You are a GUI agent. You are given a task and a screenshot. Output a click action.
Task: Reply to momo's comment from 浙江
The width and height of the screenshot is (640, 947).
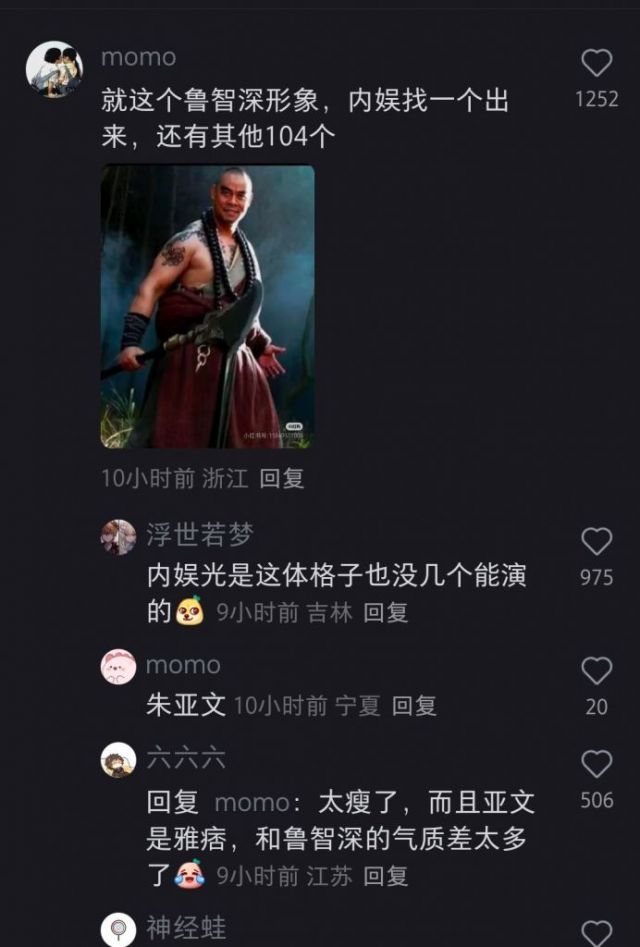point(281,478)
